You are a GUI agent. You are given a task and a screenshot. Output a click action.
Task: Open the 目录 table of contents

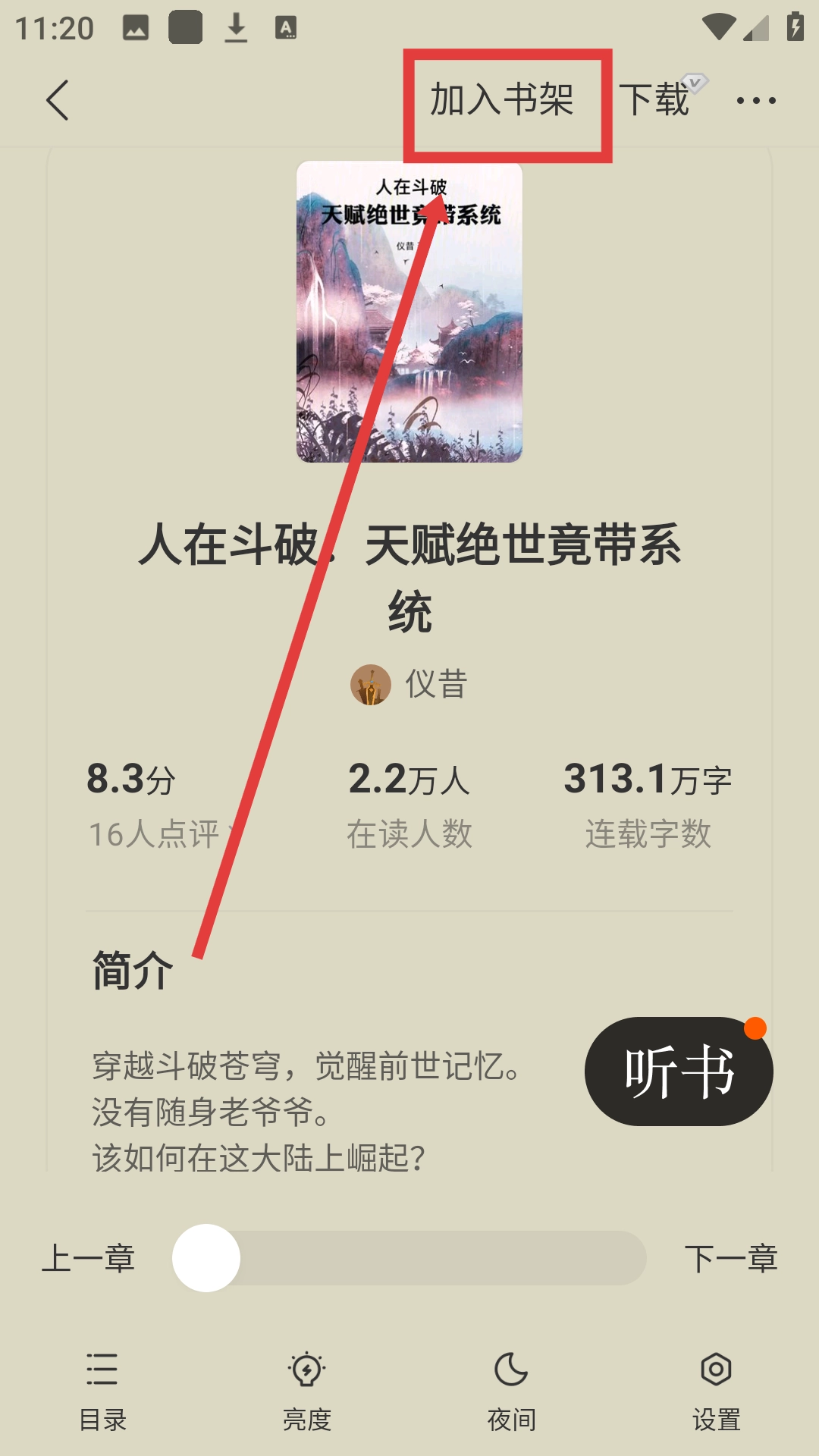pos(102,1392)
